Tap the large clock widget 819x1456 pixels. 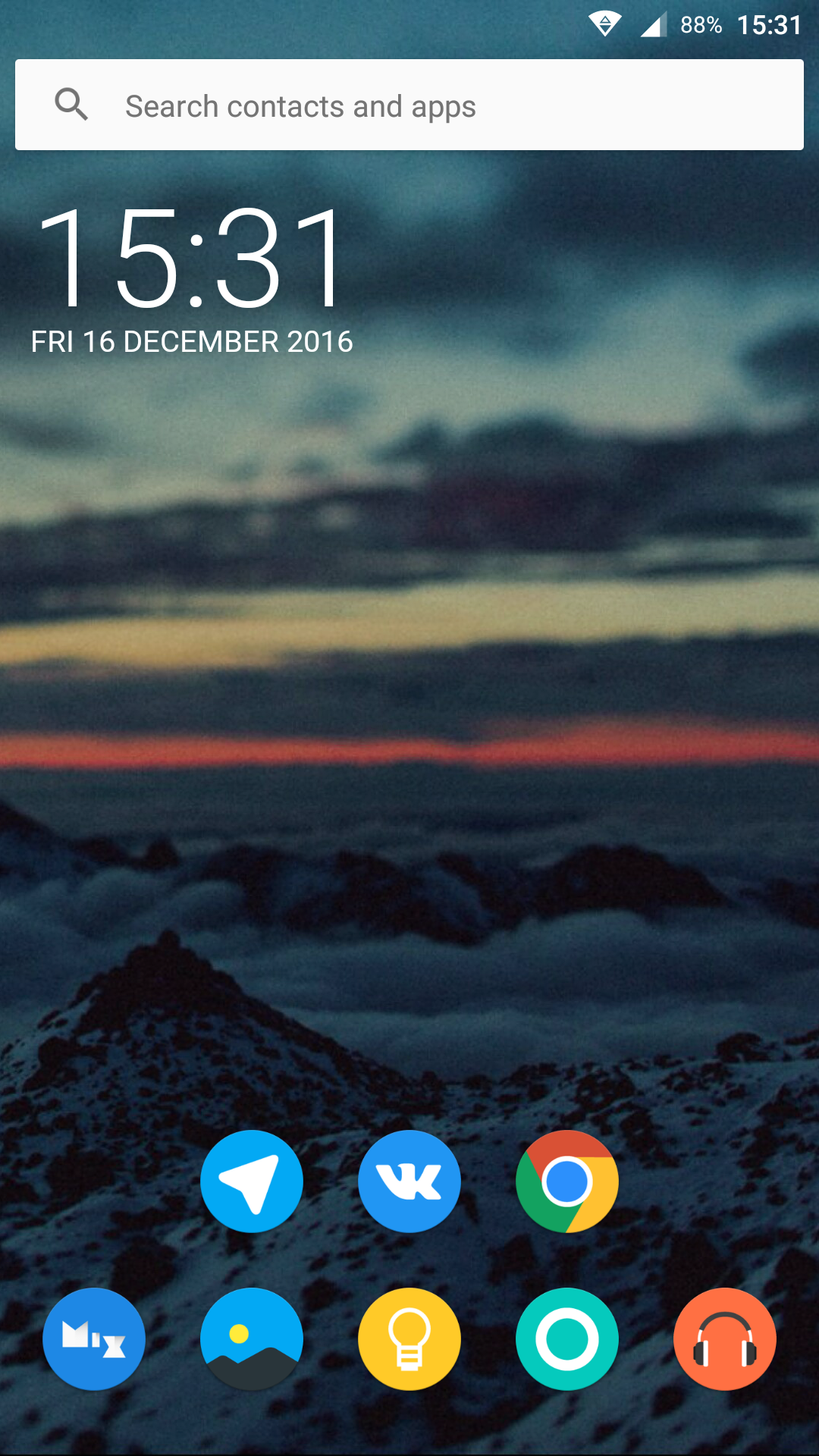pyautogui.click(x=192, y=258)
